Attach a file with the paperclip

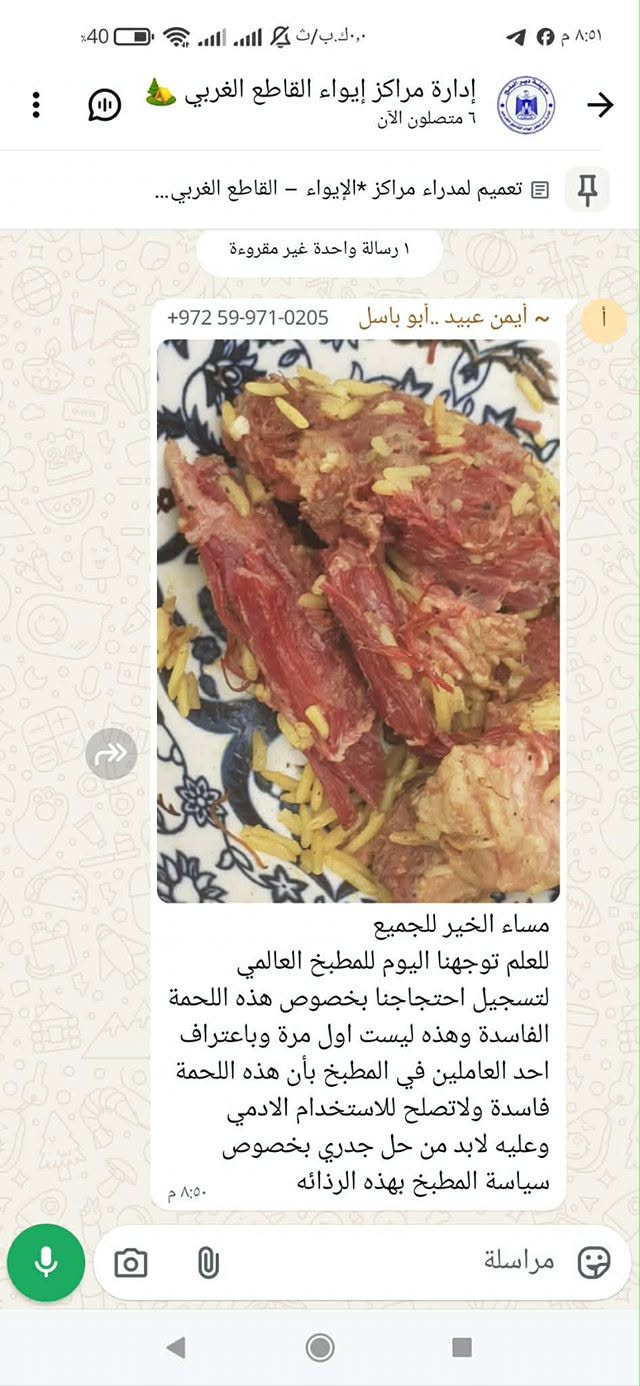click(207, 1263)
